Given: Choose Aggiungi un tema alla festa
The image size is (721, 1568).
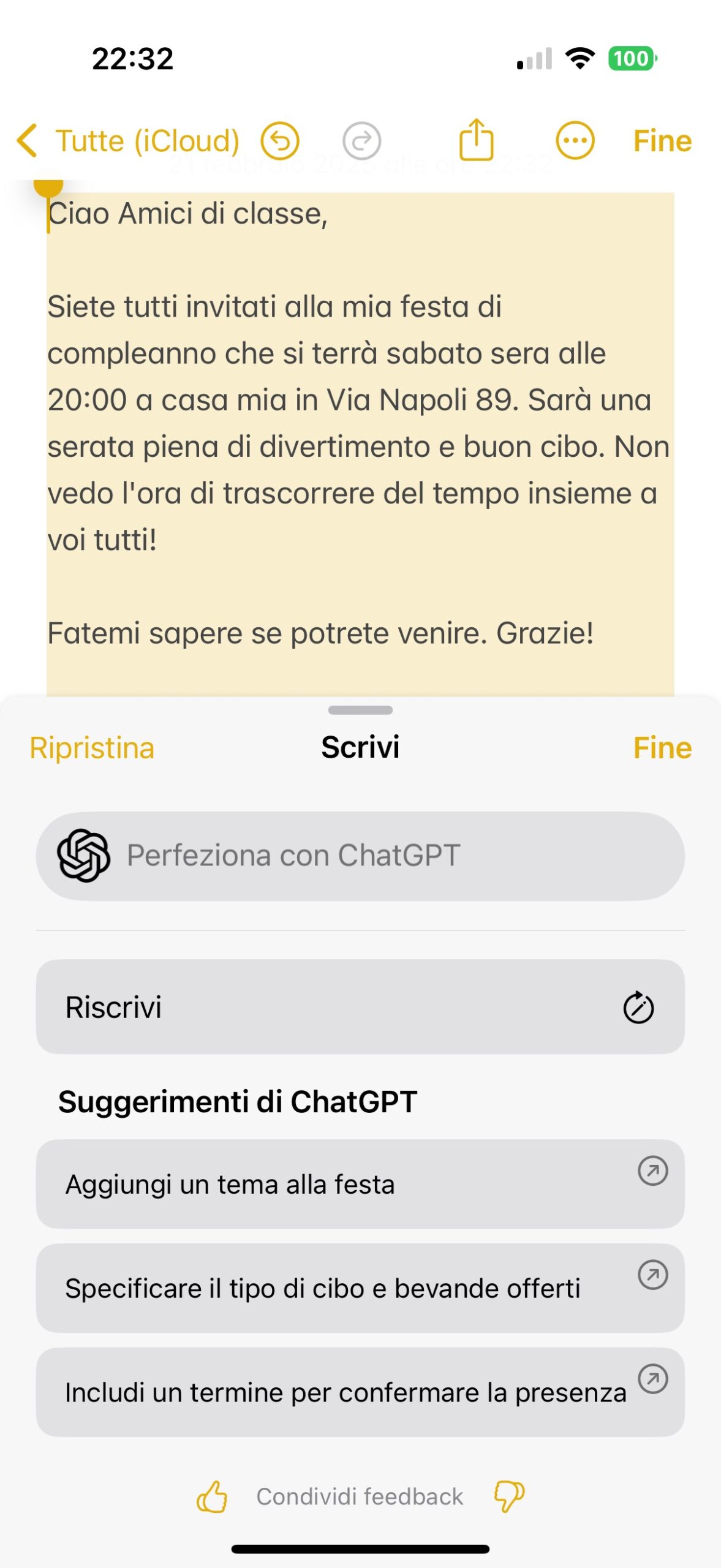Looking at the screenshot, I should pyautogui.click(x=360, y=1183).
